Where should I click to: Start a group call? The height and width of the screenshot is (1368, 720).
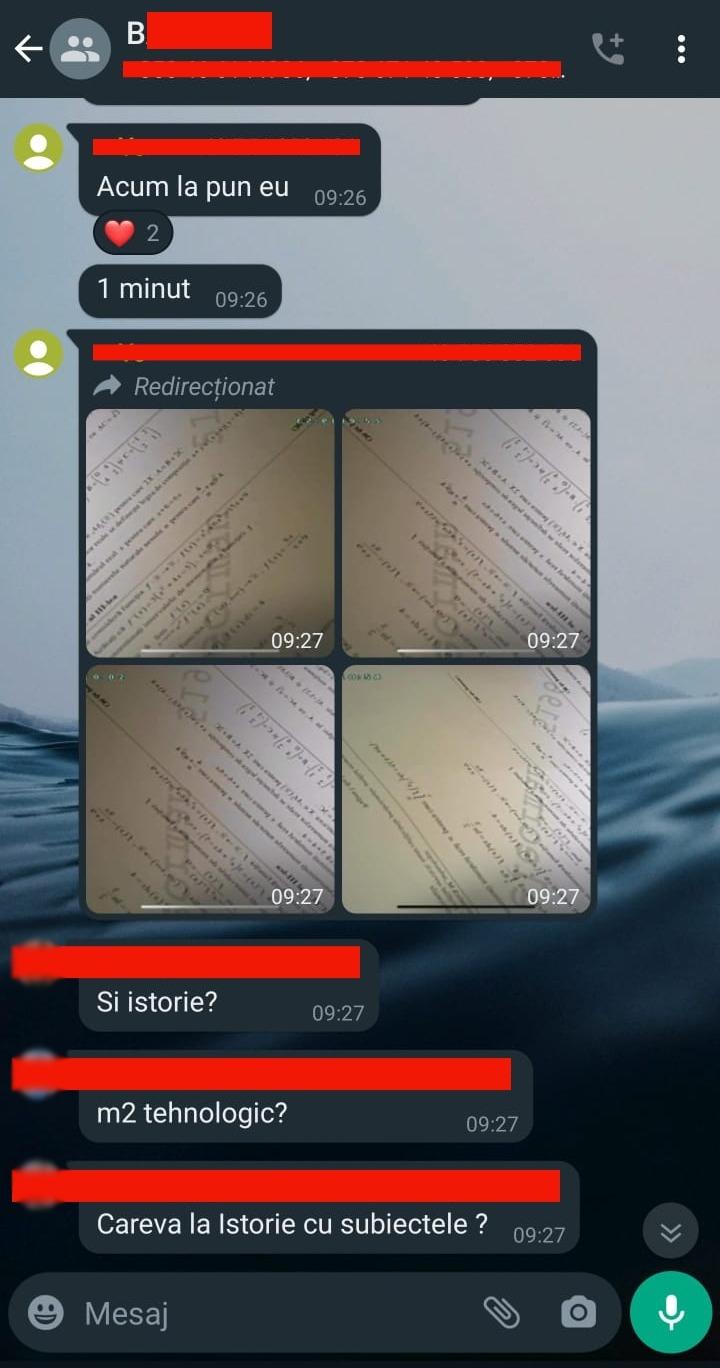[x=608, y=49]
